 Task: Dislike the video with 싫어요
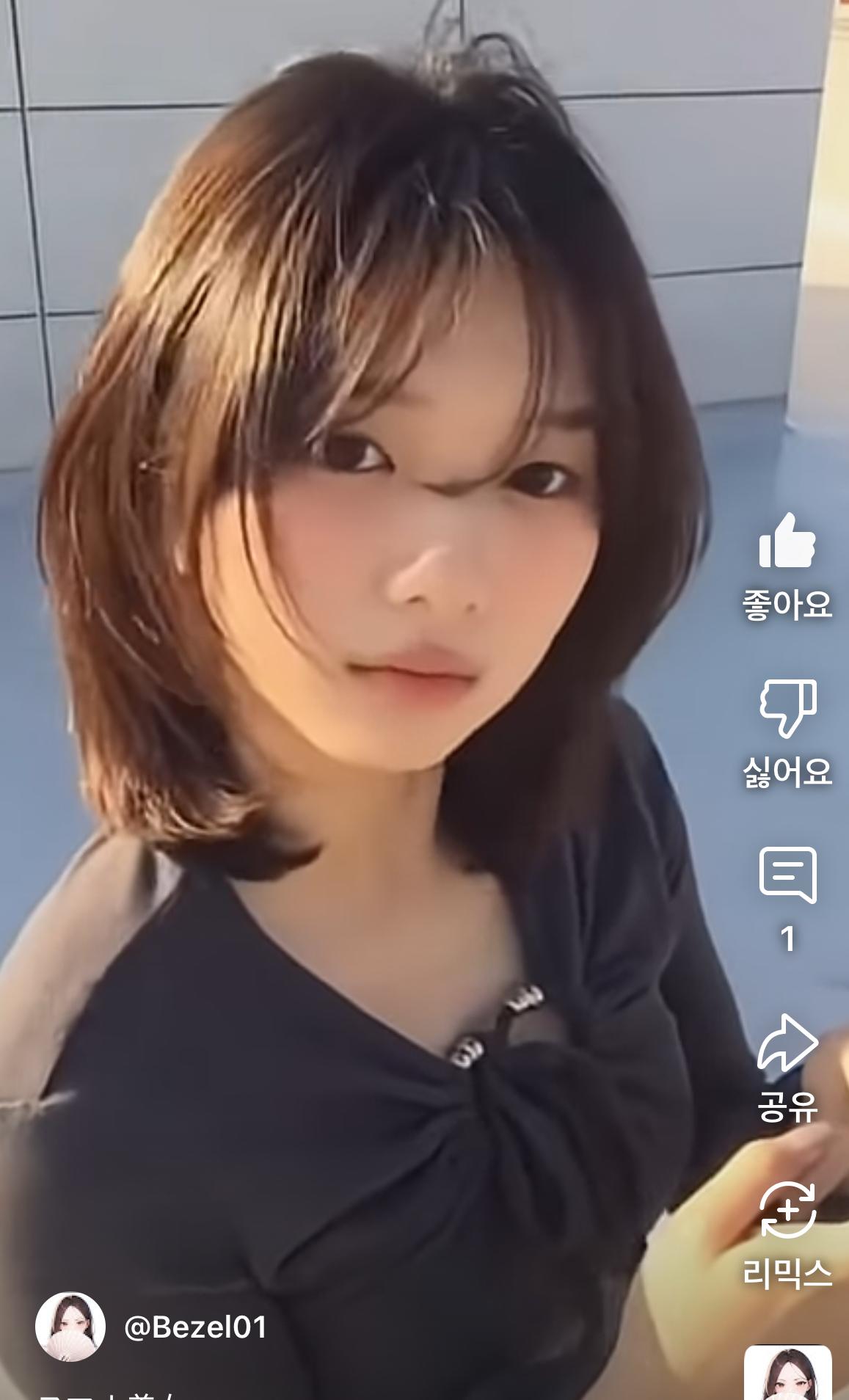pyautogui.click(x=787, y=708)
